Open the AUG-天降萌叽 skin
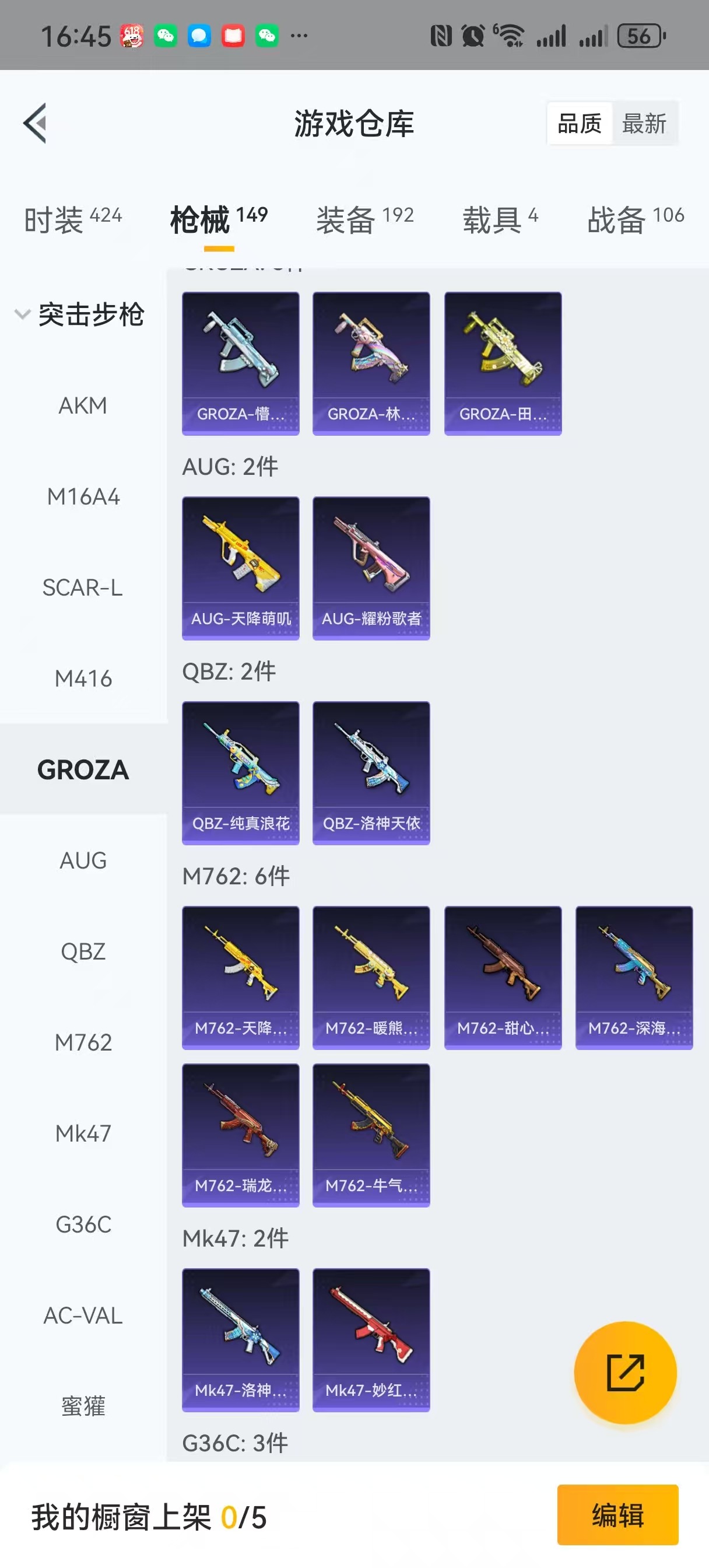 pyautogui.click(x=240, y=568)
